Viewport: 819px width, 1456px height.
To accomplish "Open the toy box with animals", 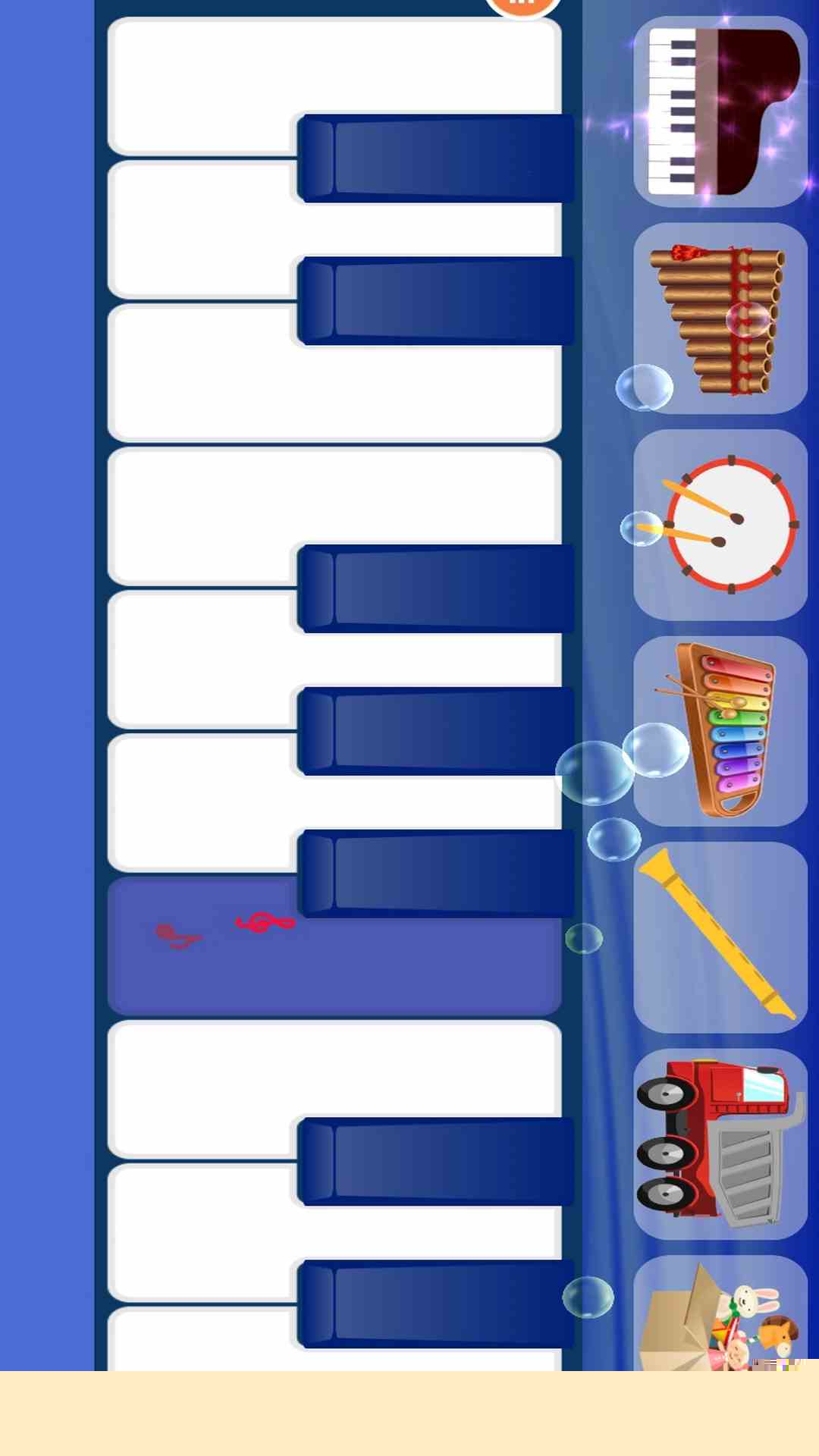I will click(720, 1316).
